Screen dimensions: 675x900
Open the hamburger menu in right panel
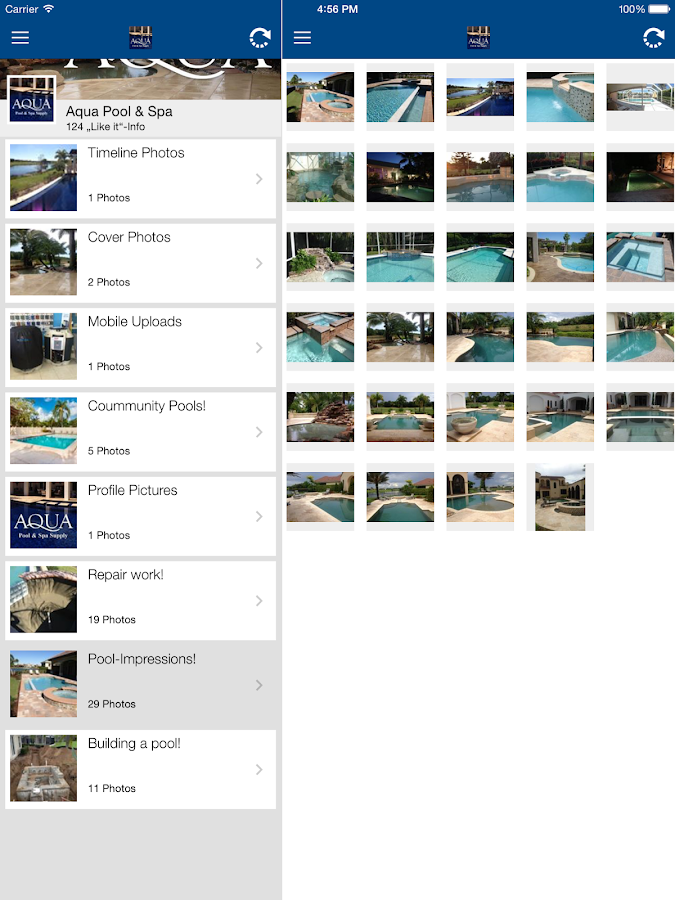tap(302, 38)
